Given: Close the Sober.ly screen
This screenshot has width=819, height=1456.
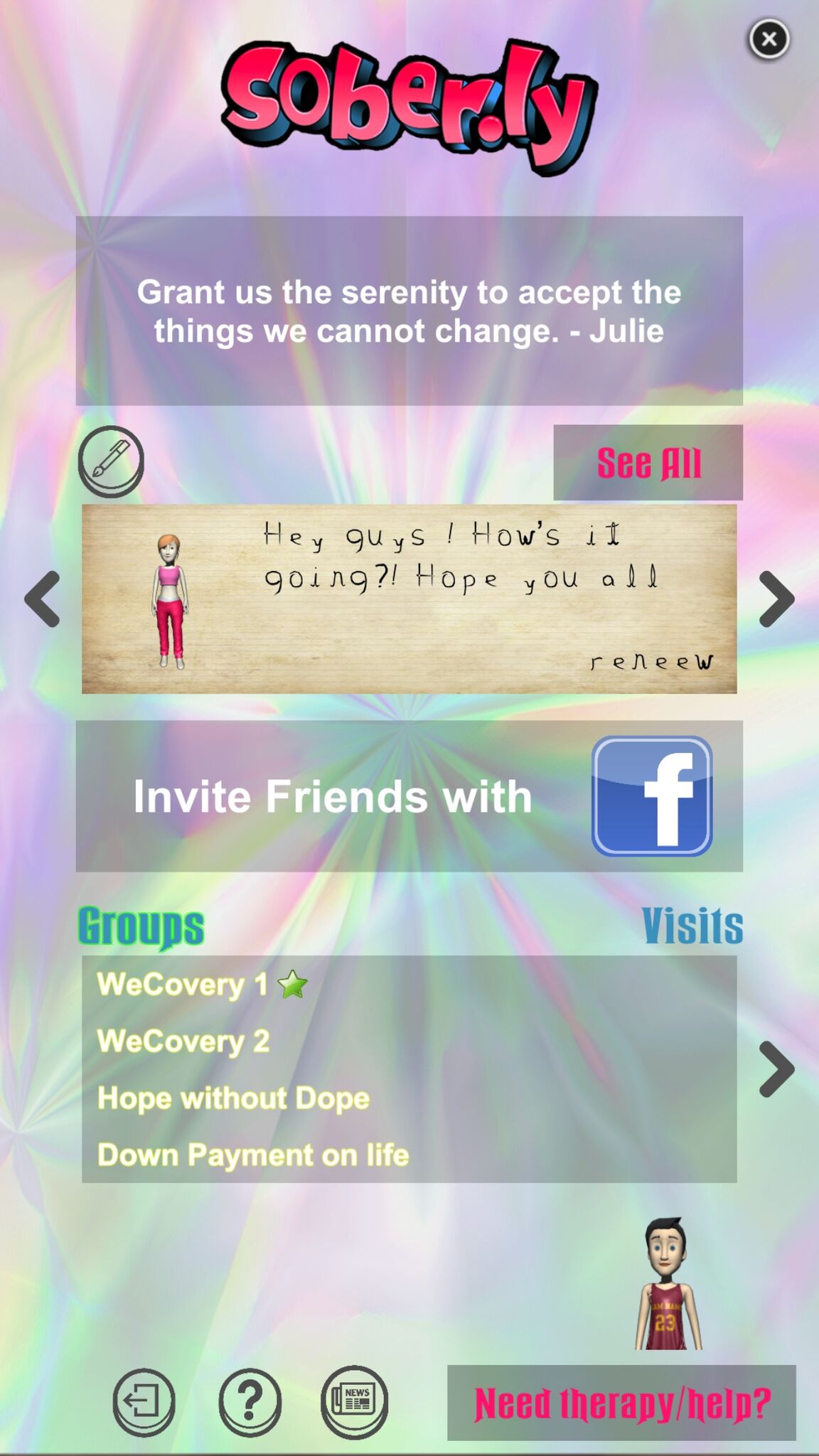Looking at the screenshot, I should pos(769,39).
